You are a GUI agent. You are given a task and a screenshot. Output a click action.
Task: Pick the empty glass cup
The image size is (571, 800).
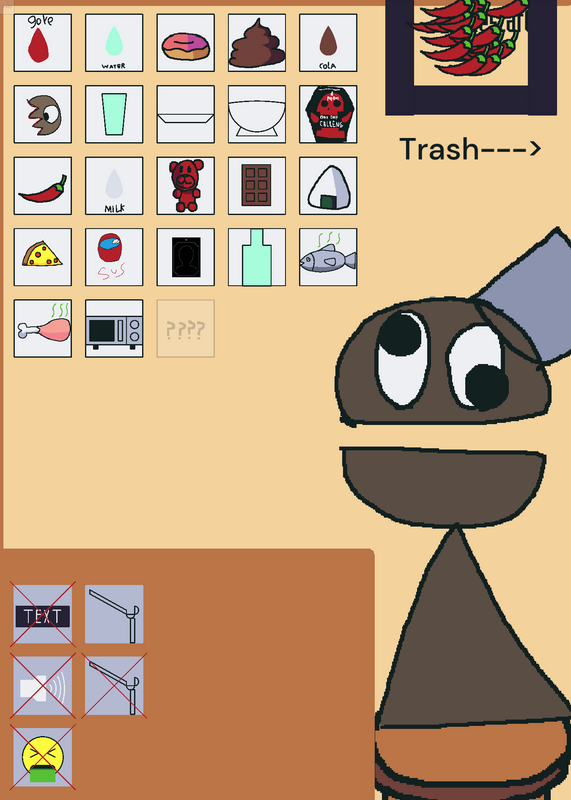[x=114, y=114]
